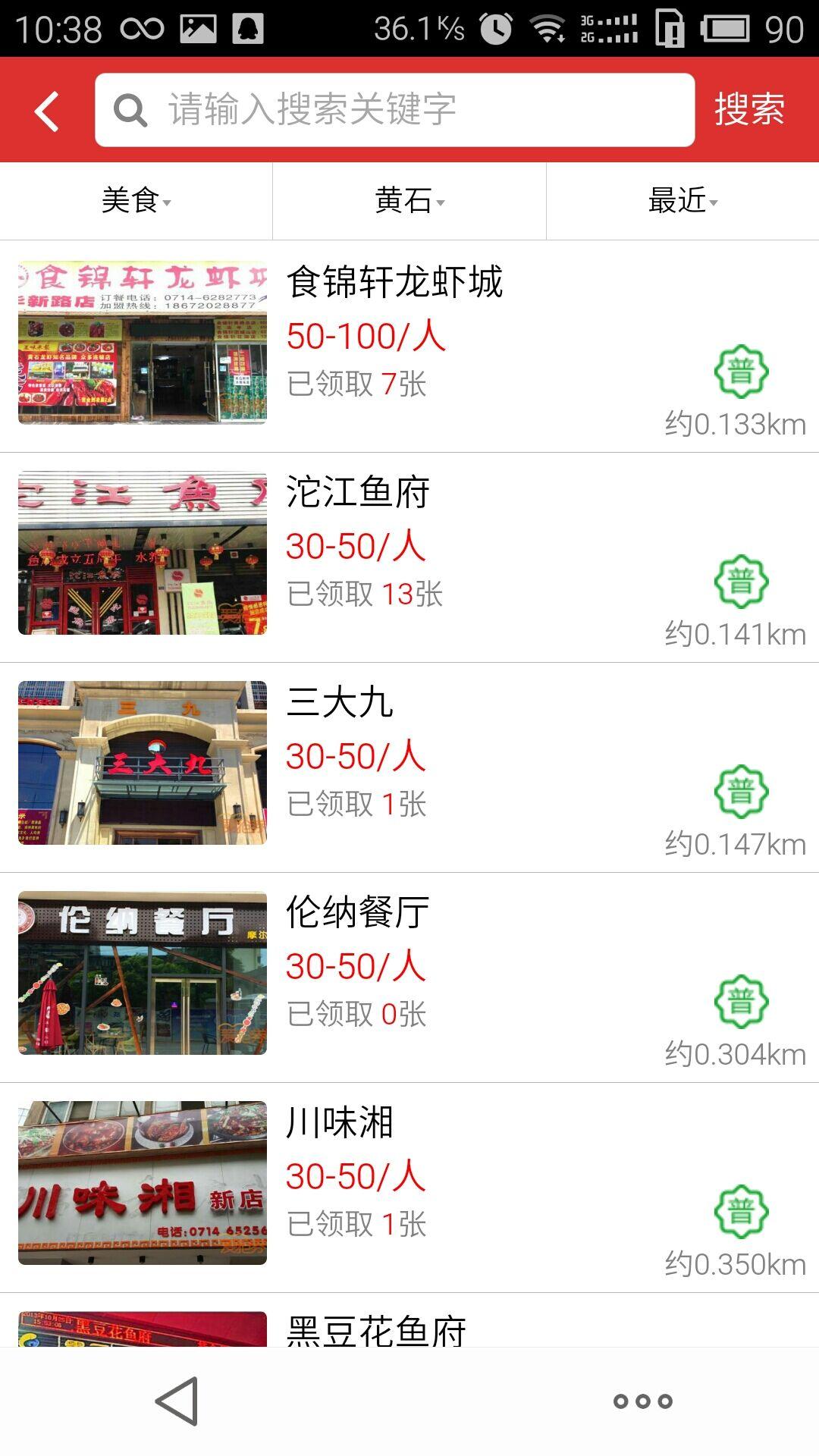The image size is (819, 1456).
Task: Tap the back triangle on the navigation bar
Action: [x=178, y=1399]
